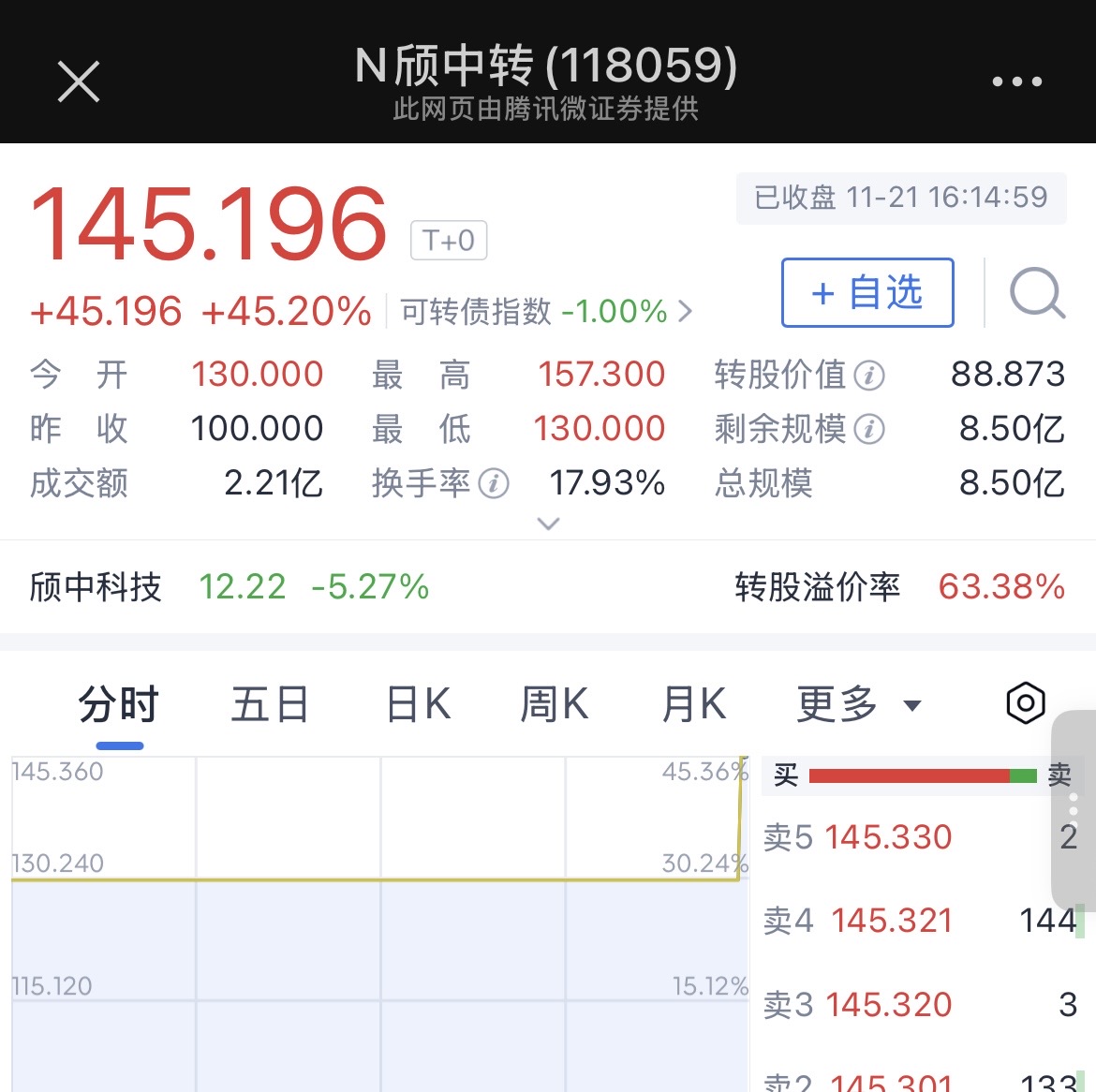Switch to 月K chart
Viewport: 1096px width, 1092px height.
(x=693, y=705)
